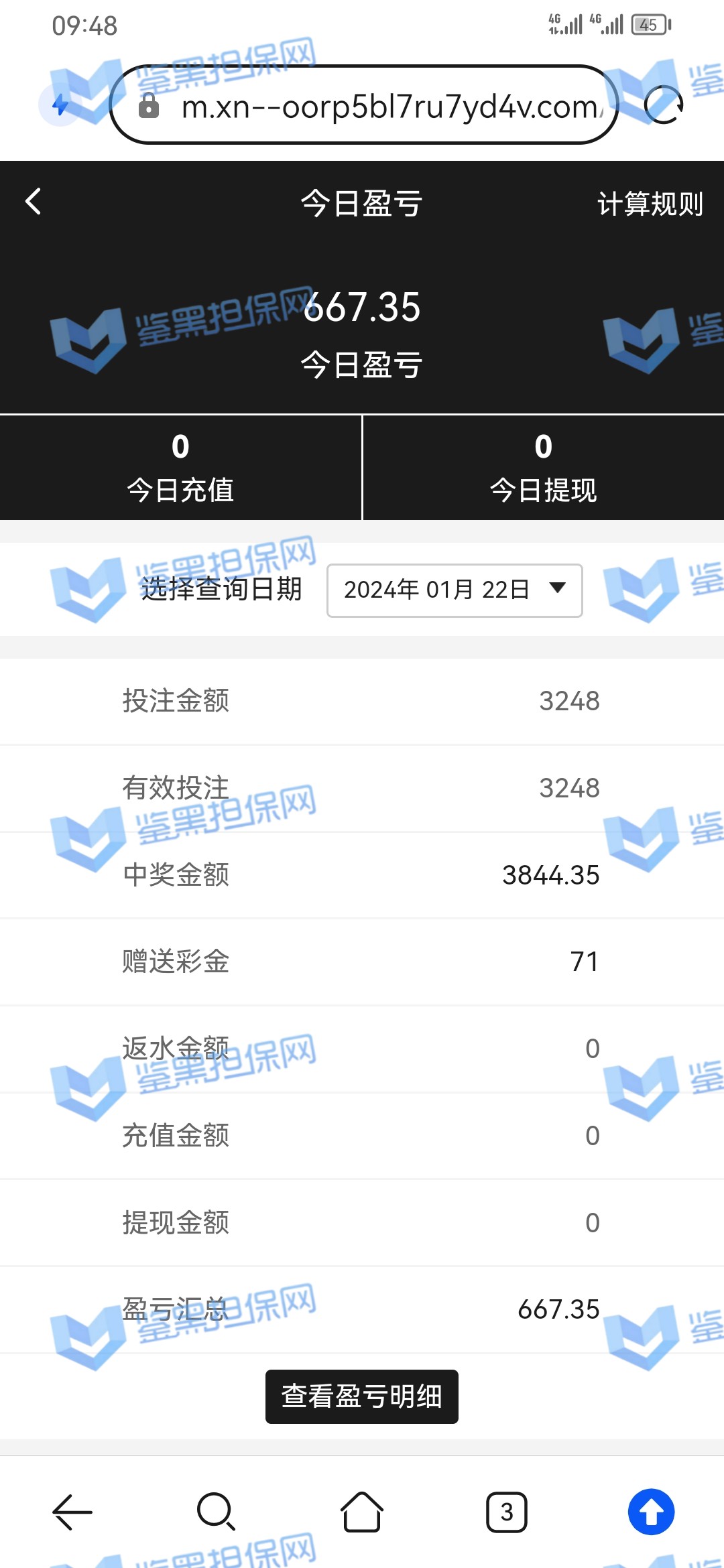Go to browser home page
Image resolution: width=724 pixels, height=1568 pixels.
[362, 1512]
